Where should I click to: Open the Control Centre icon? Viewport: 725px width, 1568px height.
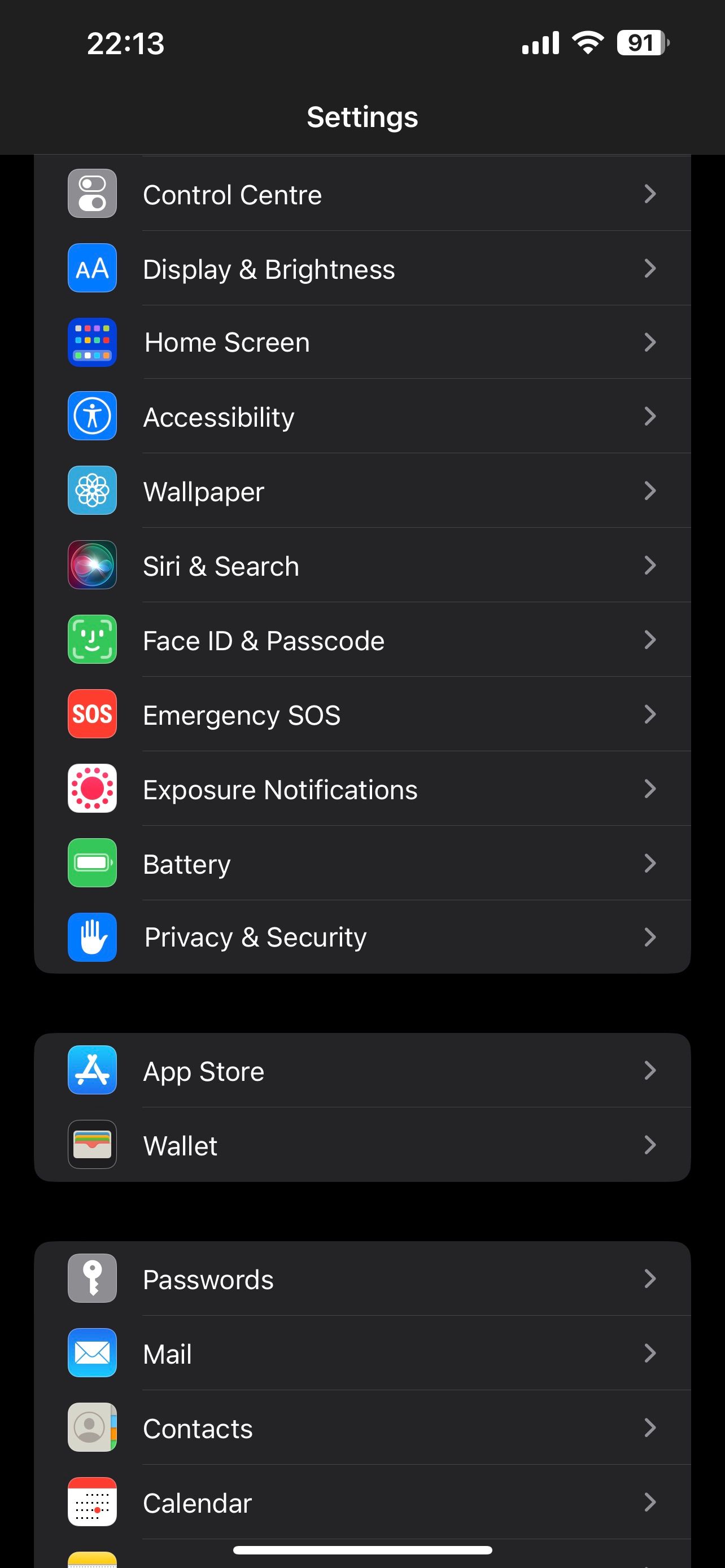click(92, 194)
